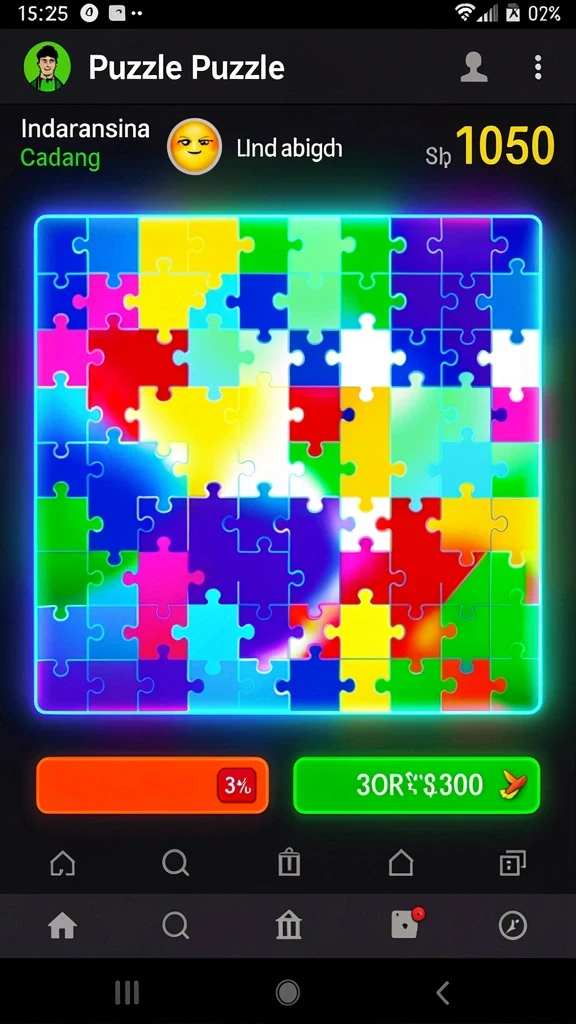Image resolution: width=576 pixels, height=1024 pixels.
Task: Open the clock tab in the bottom bar
Action: 513,925
